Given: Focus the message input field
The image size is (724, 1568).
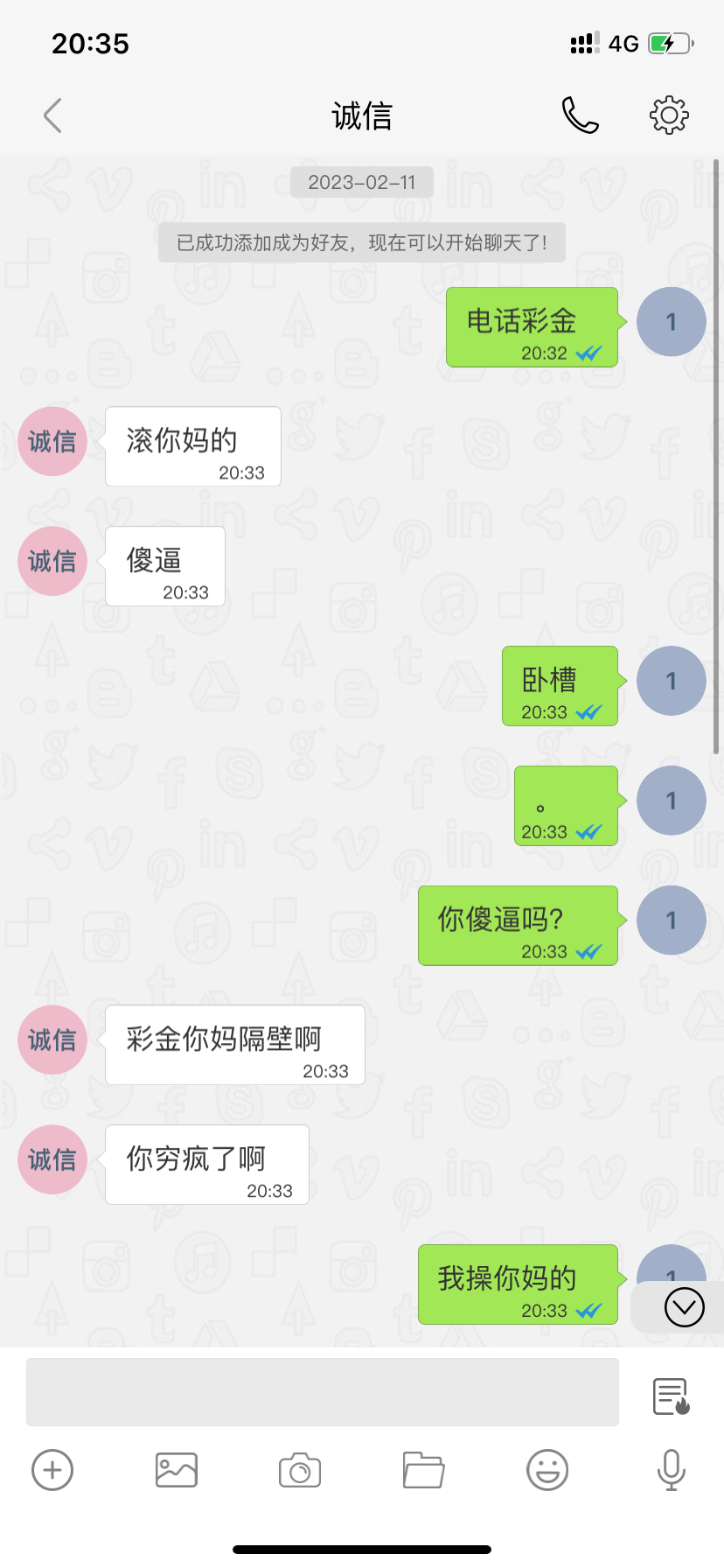Looking at the screenshot, I should 322,1391.
